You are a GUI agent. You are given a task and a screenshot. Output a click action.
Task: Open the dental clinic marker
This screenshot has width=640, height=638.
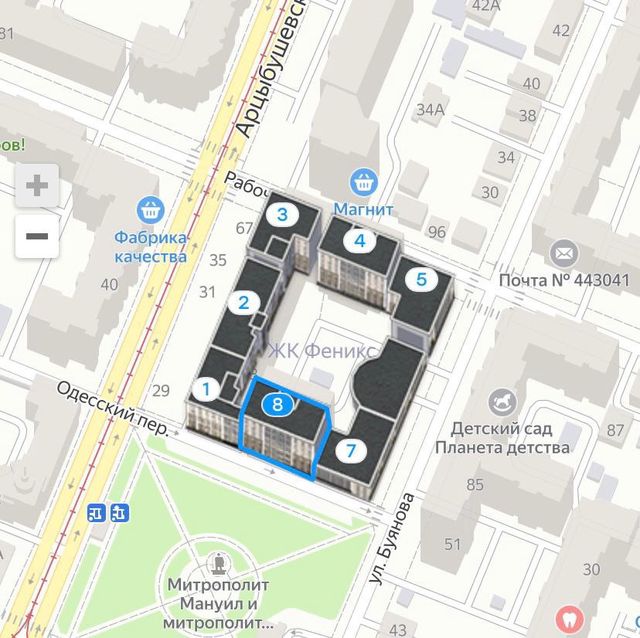569,618
